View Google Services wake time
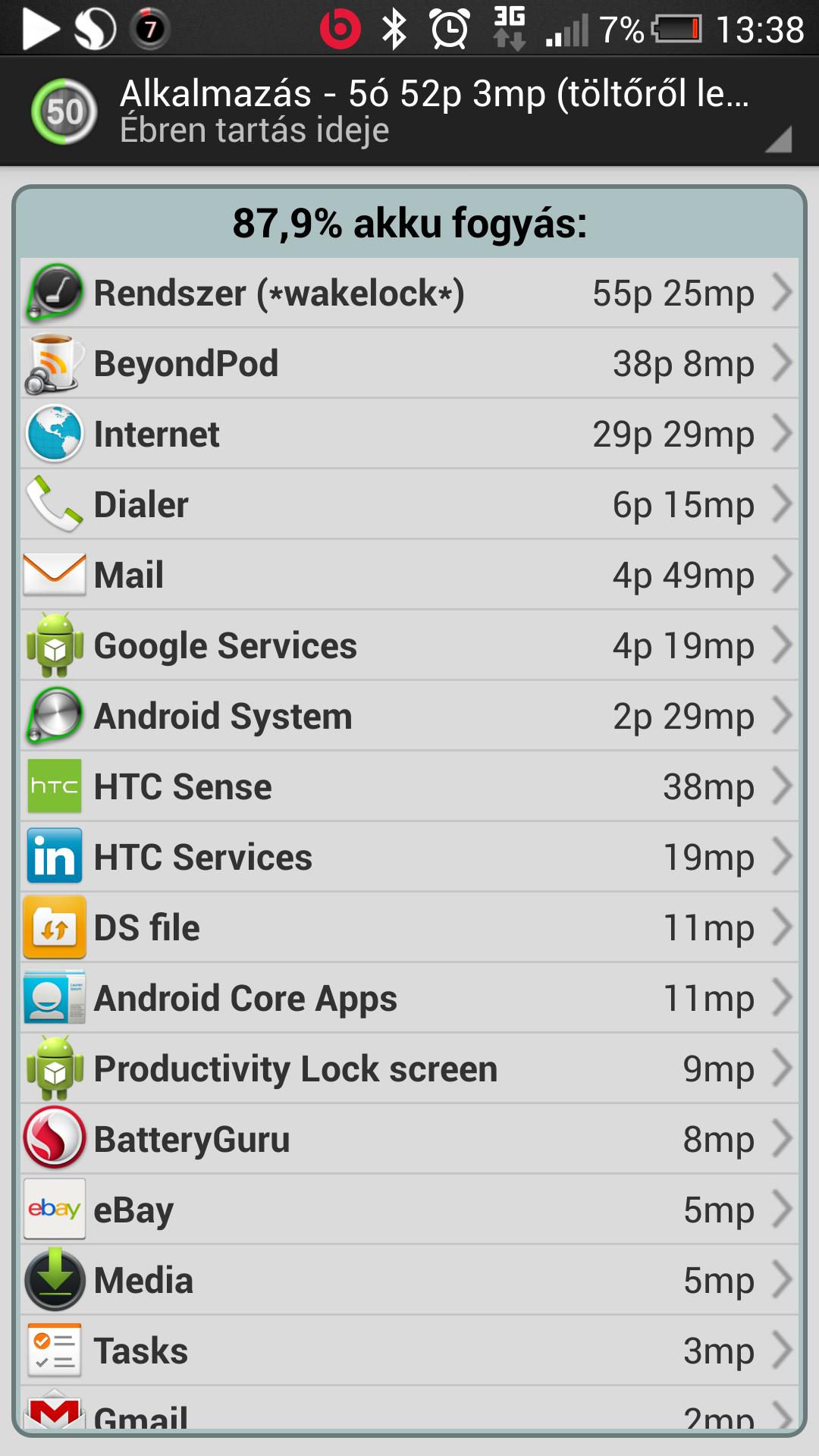The image size is (819, 1456). coord(409,645)
